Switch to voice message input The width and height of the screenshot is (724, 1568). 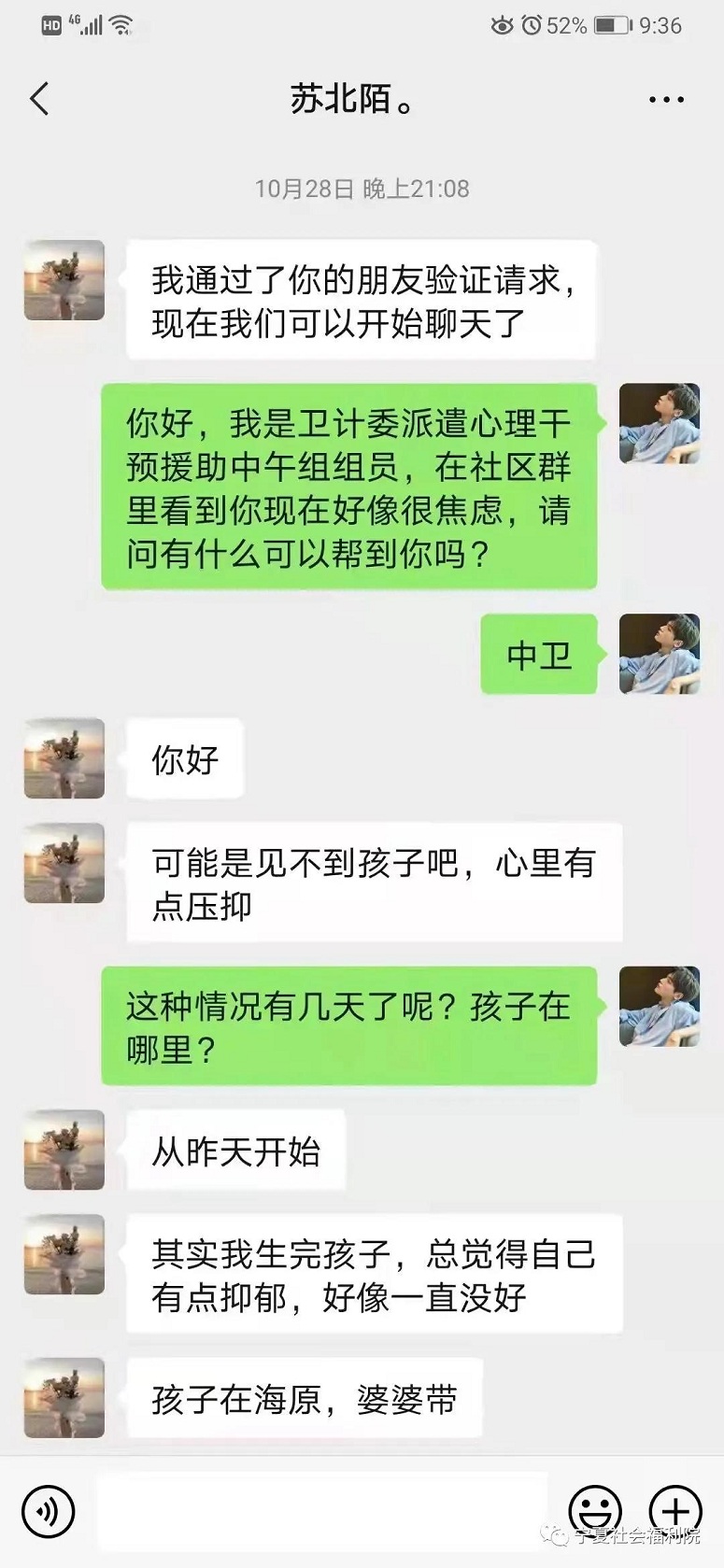49,1510
